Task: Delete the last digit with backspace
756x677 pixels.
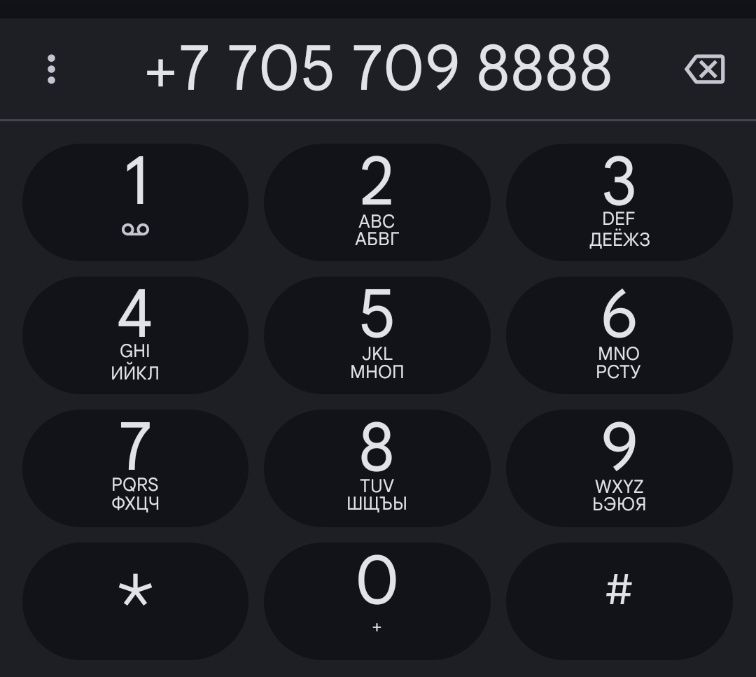Action: pyautogui.click(x=705, y=69)
